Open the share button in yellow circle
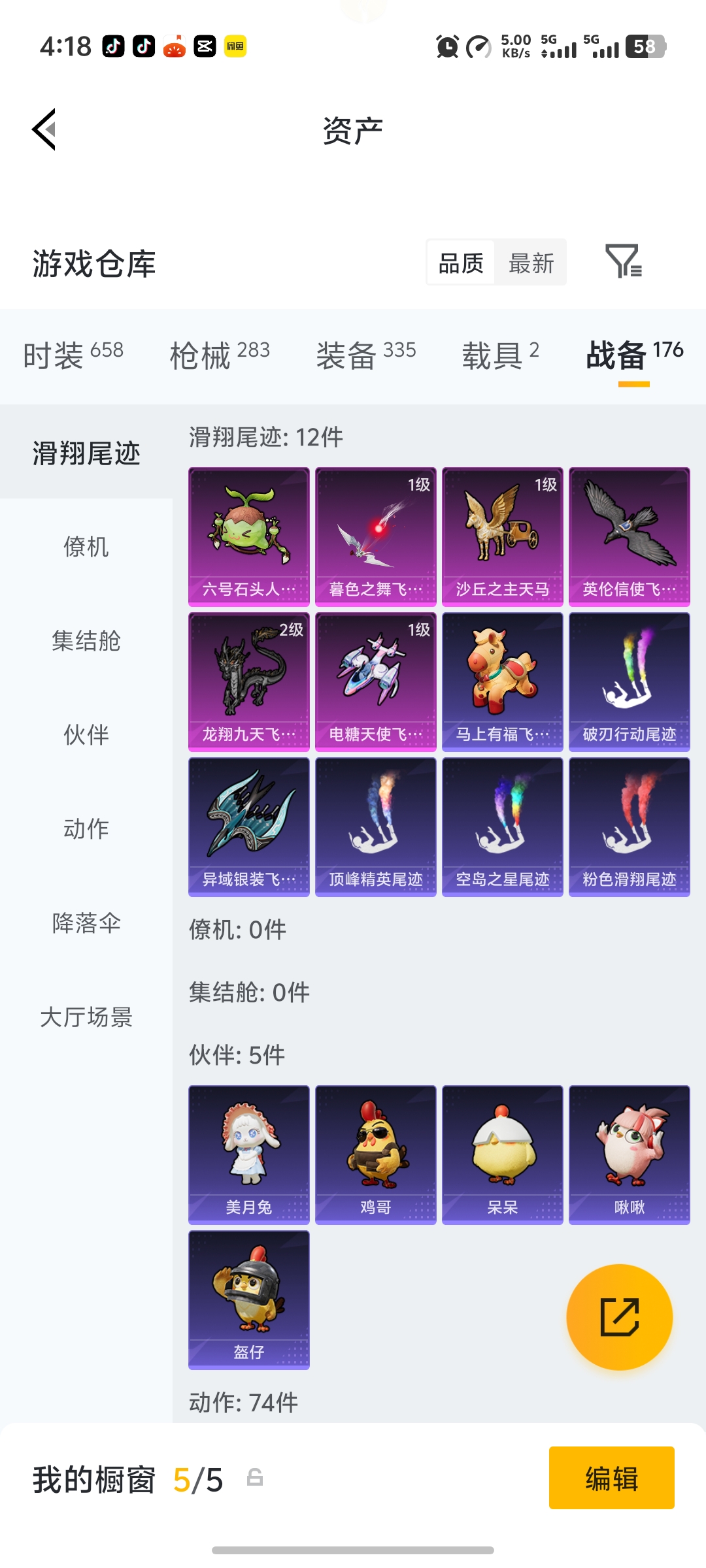The width and height of the screenshot is (706, 1568). (620, 1317)
